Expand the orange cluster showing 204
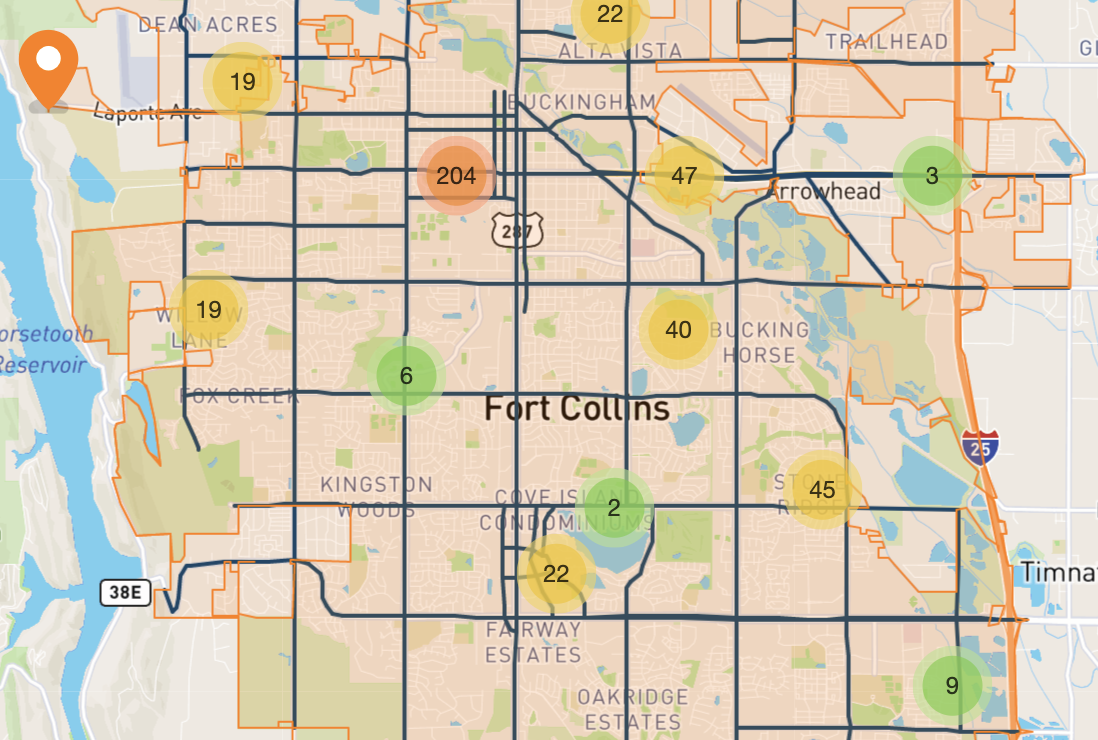The image size is (1098, 740). click(456, 177)
